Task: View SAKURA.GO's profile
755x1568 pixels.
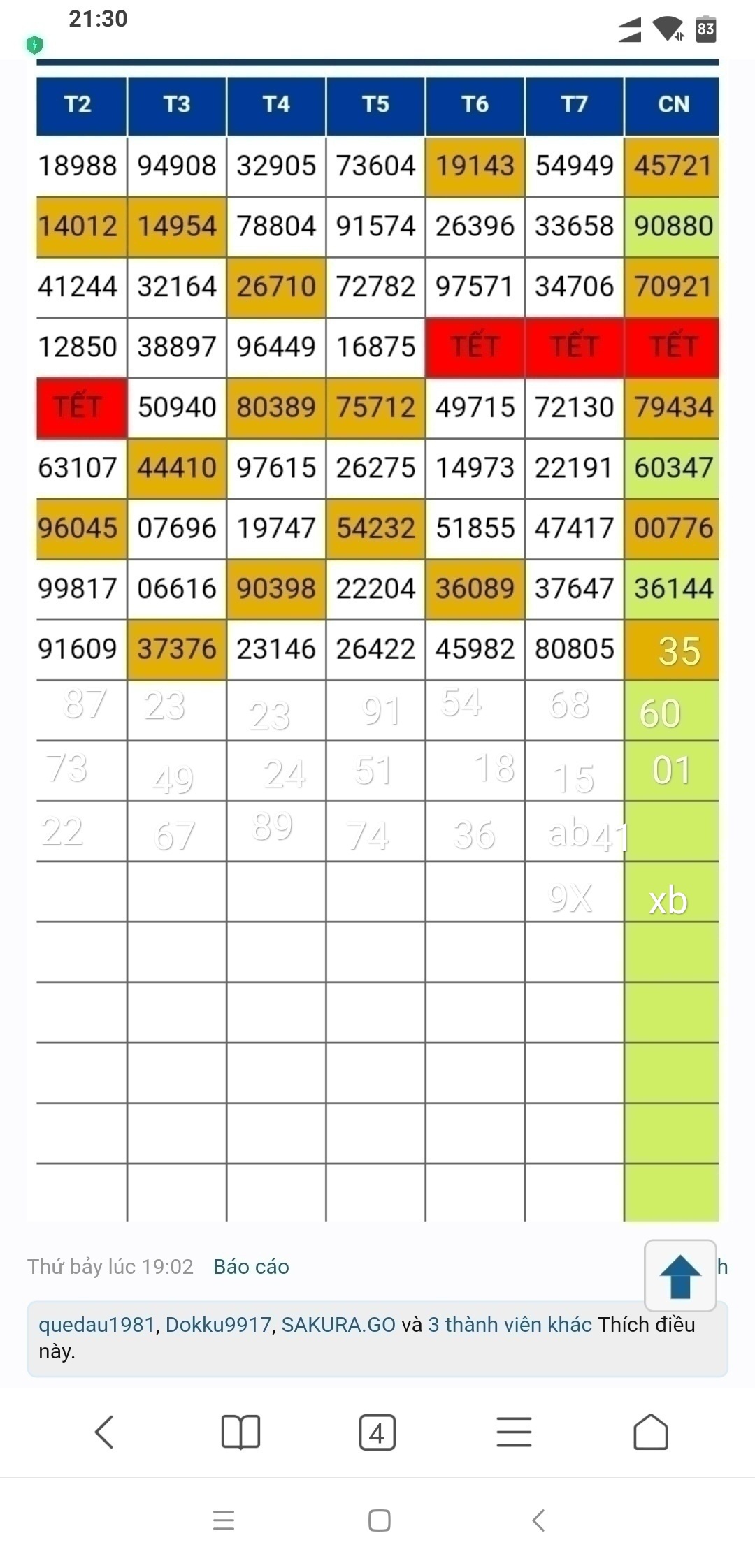Action: (338, 1325)
